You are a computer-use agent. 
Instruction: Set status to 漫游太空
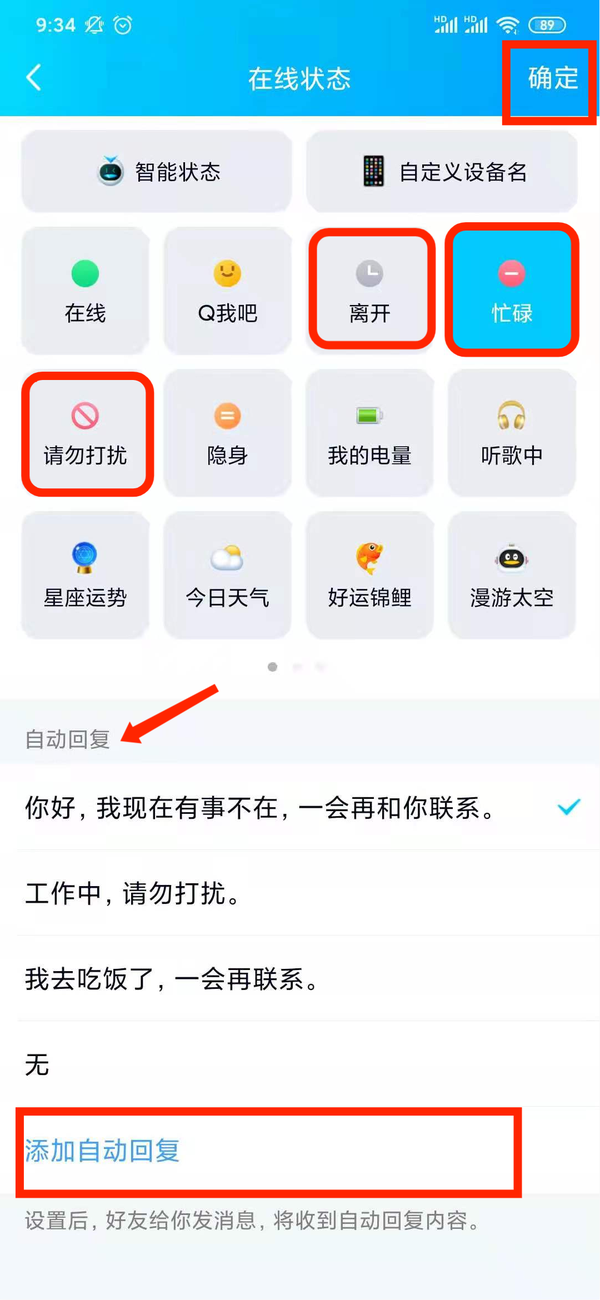click(512, 575)
